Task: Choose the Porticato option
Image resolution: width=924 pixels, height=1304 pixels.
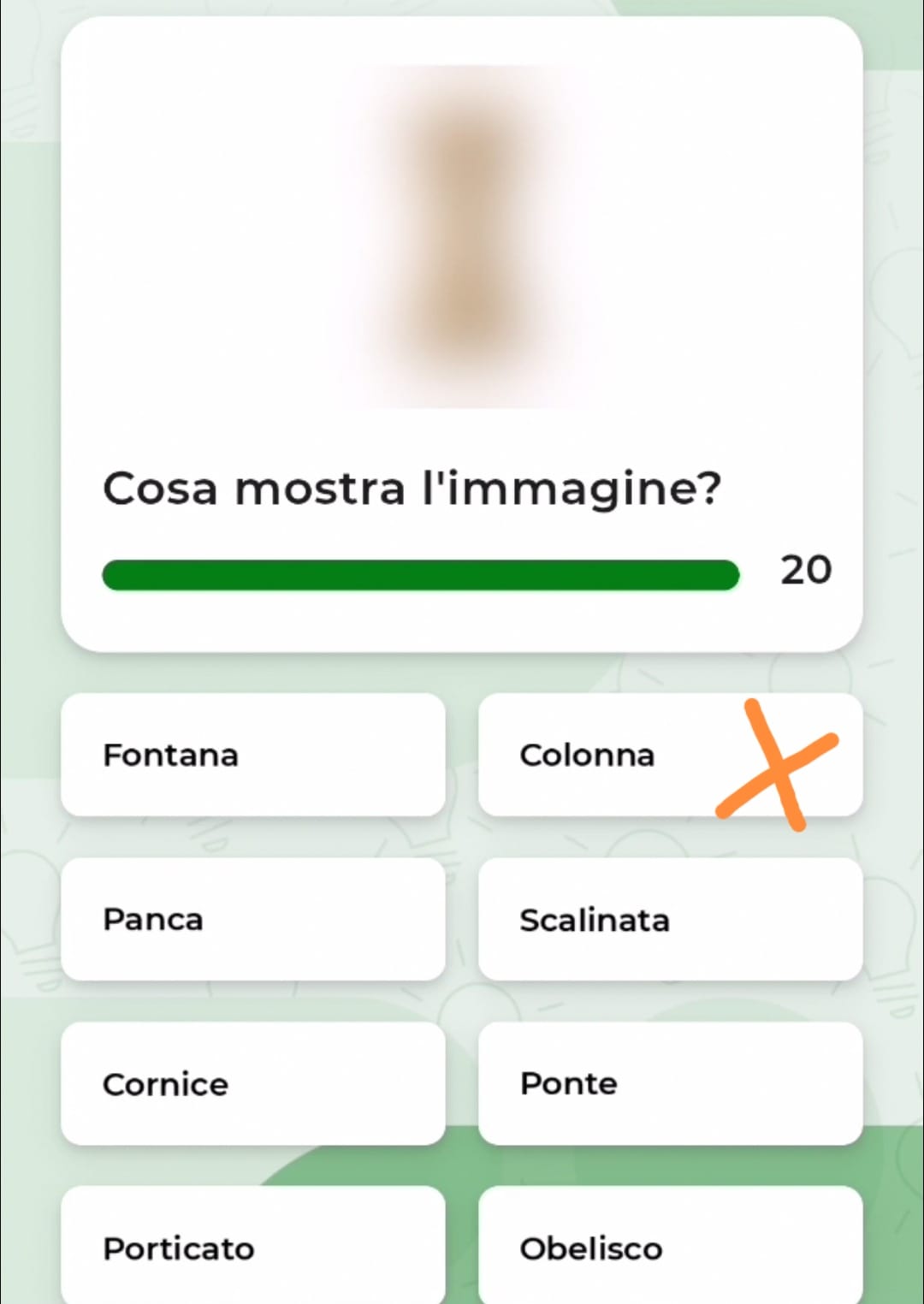Action: tap(253, 1248)
